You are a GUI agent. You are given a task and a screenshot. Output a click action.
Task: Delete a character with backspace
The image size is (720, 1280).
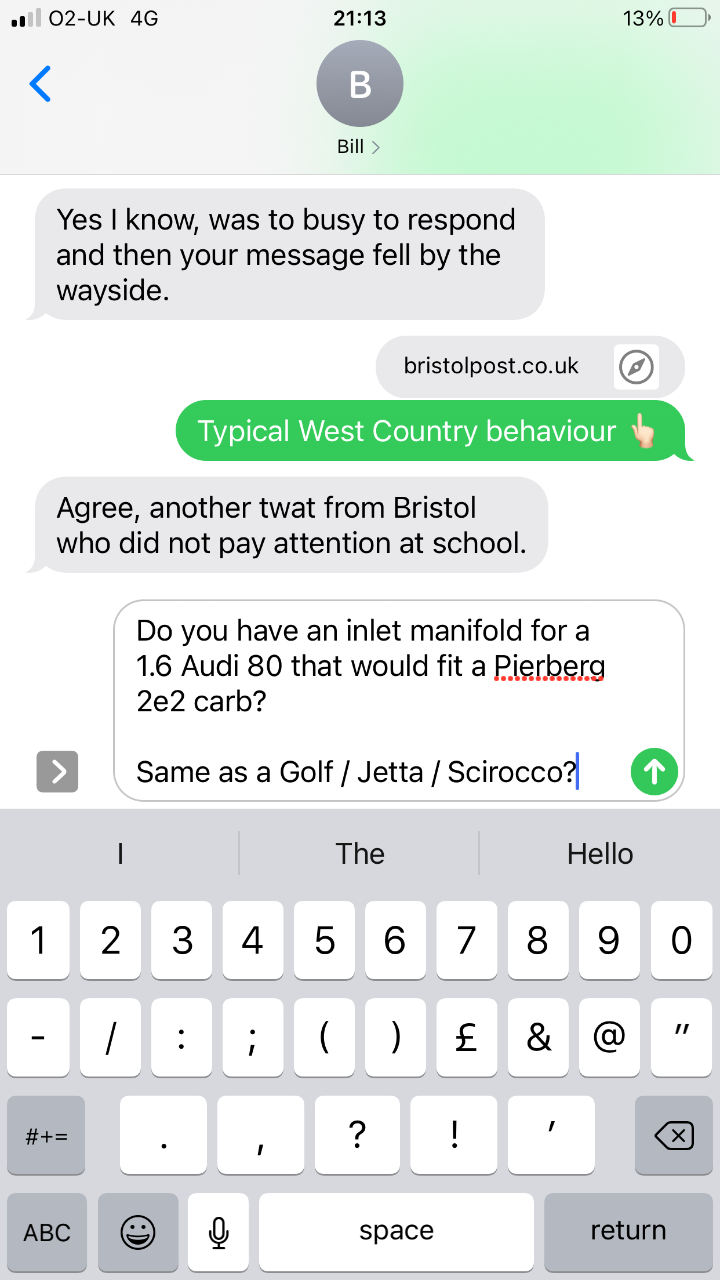[673, 1135]
